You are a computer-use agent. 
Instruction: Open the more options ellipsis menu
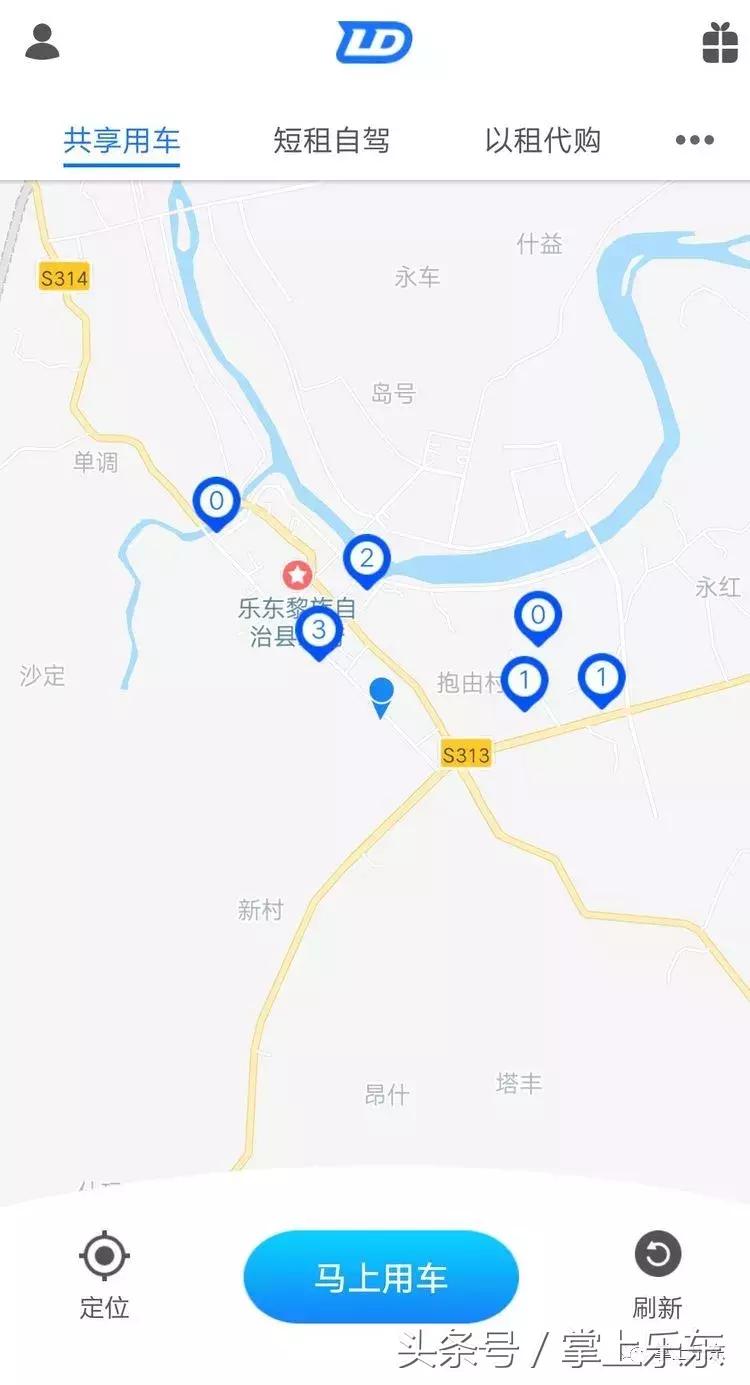tap(694, 141)
